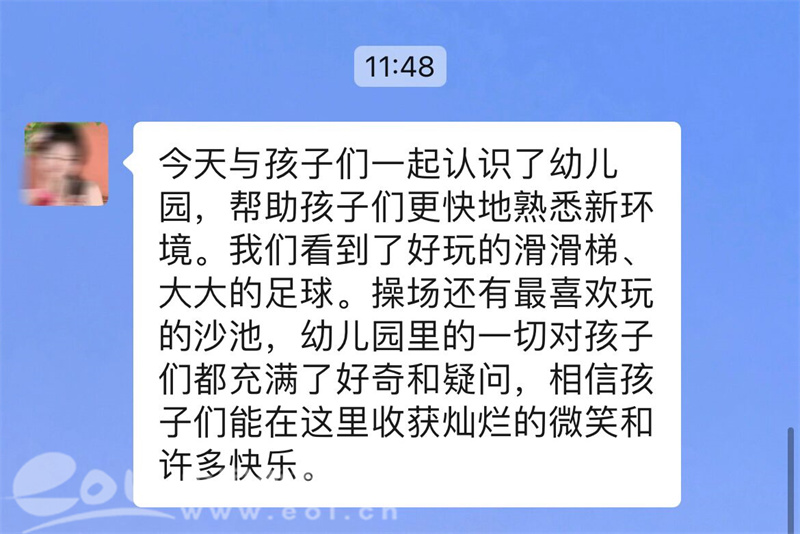Open the message sender's profile avatar
Viewport: 800px width, 534px height.
pos(66,164)
